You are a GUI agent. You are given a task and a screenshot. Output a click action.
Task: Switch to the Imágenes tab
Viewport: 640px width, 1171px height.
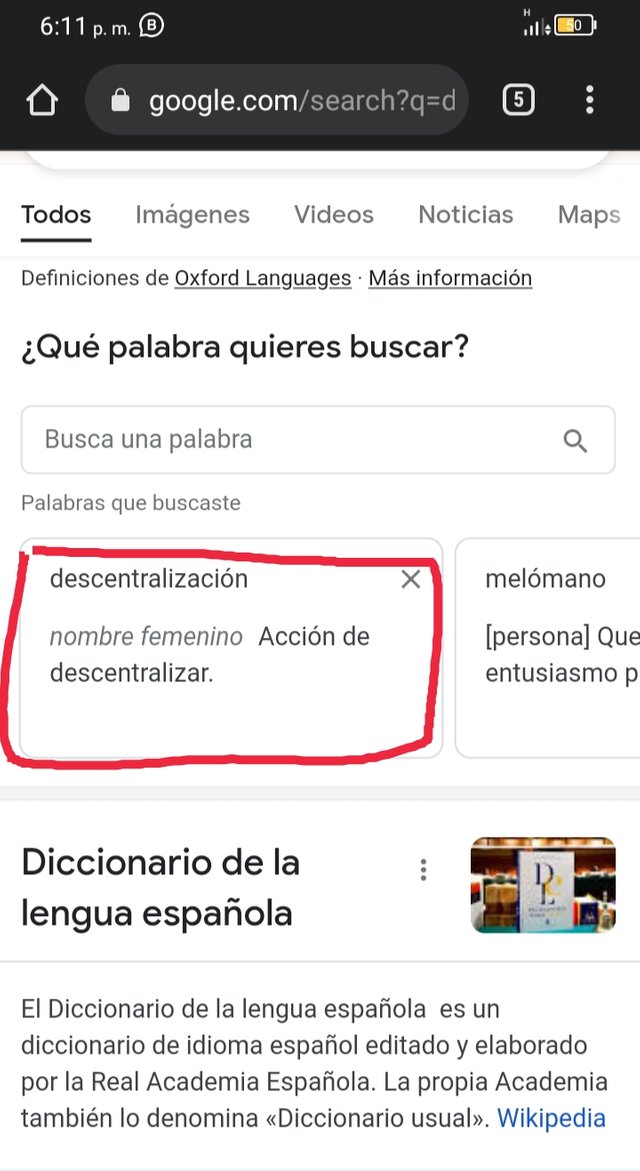pyautogui.click(x=192, y=215)
